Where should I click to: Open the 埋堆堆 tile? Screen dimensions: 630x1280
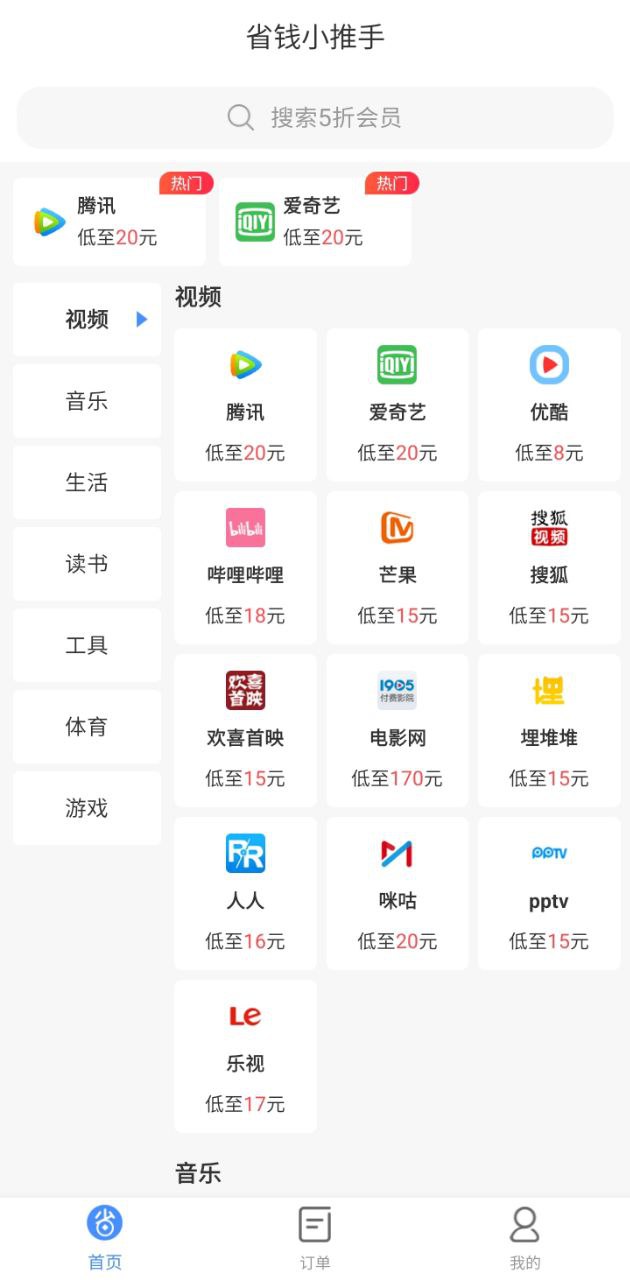pos(549,730)
